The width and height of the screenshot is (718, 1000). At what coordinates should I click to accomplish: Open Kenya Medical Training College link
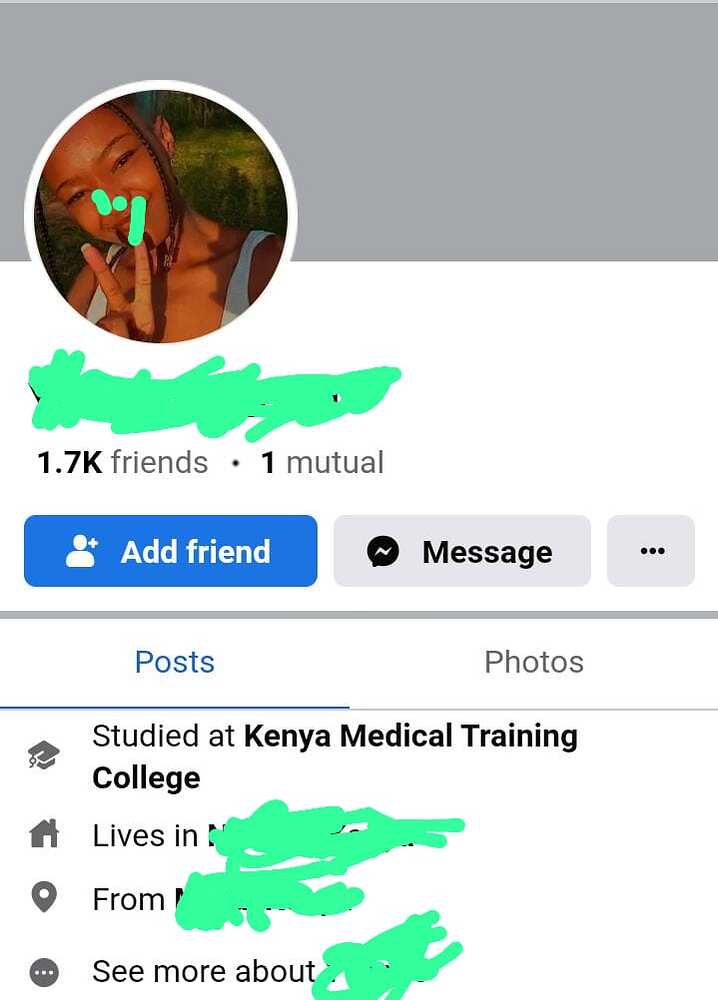[x=410, y=737]
